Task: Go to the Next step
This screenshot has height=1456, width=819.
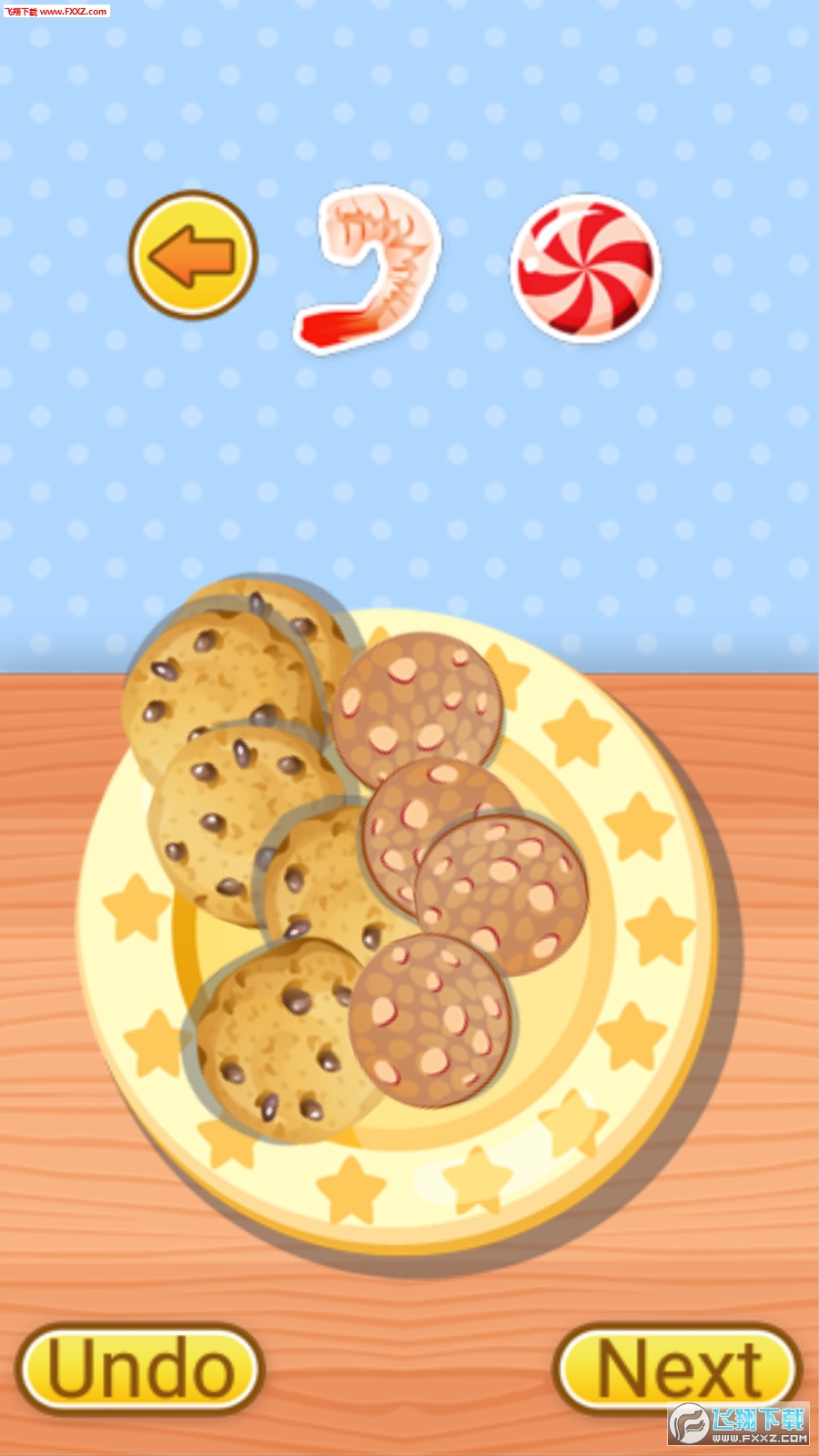Action: pos(676,1370)
